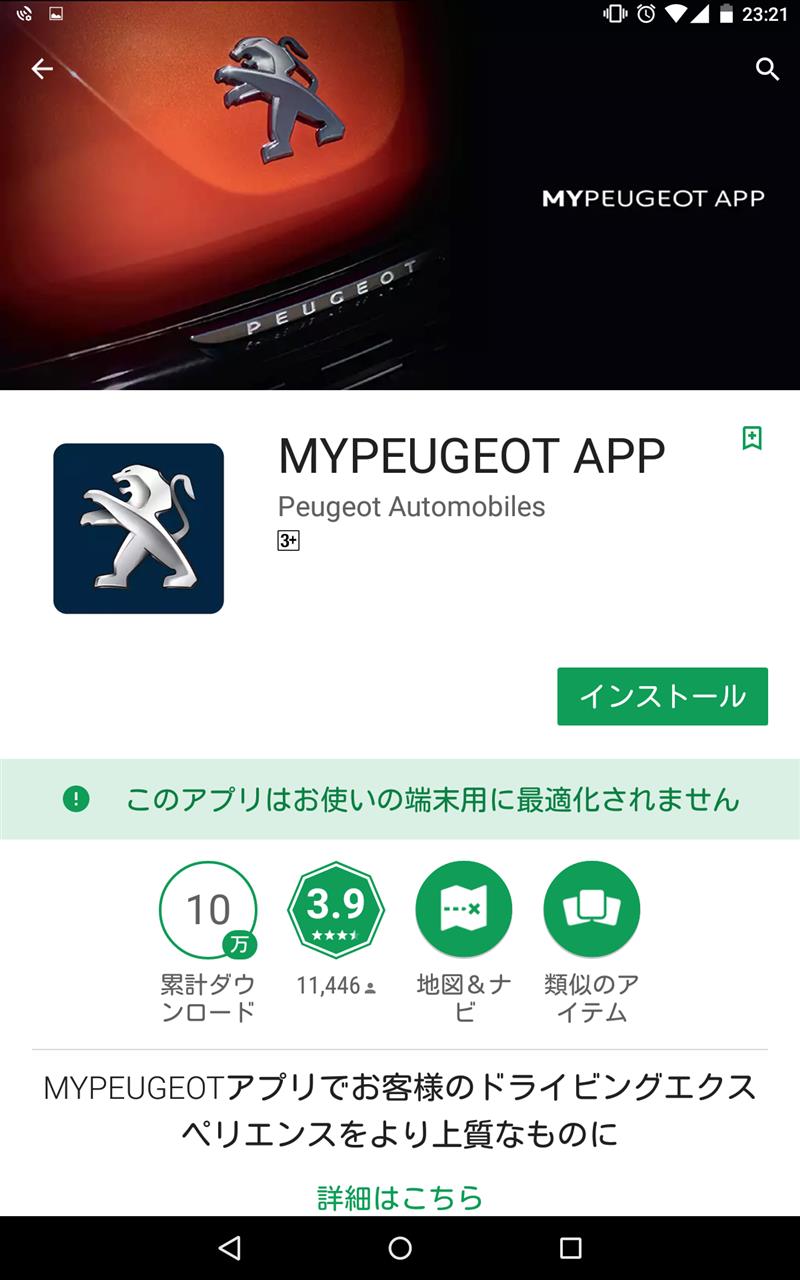Open Peugeot Automobiles developer page
This screenshot has width=800, height=1280.
411,507
